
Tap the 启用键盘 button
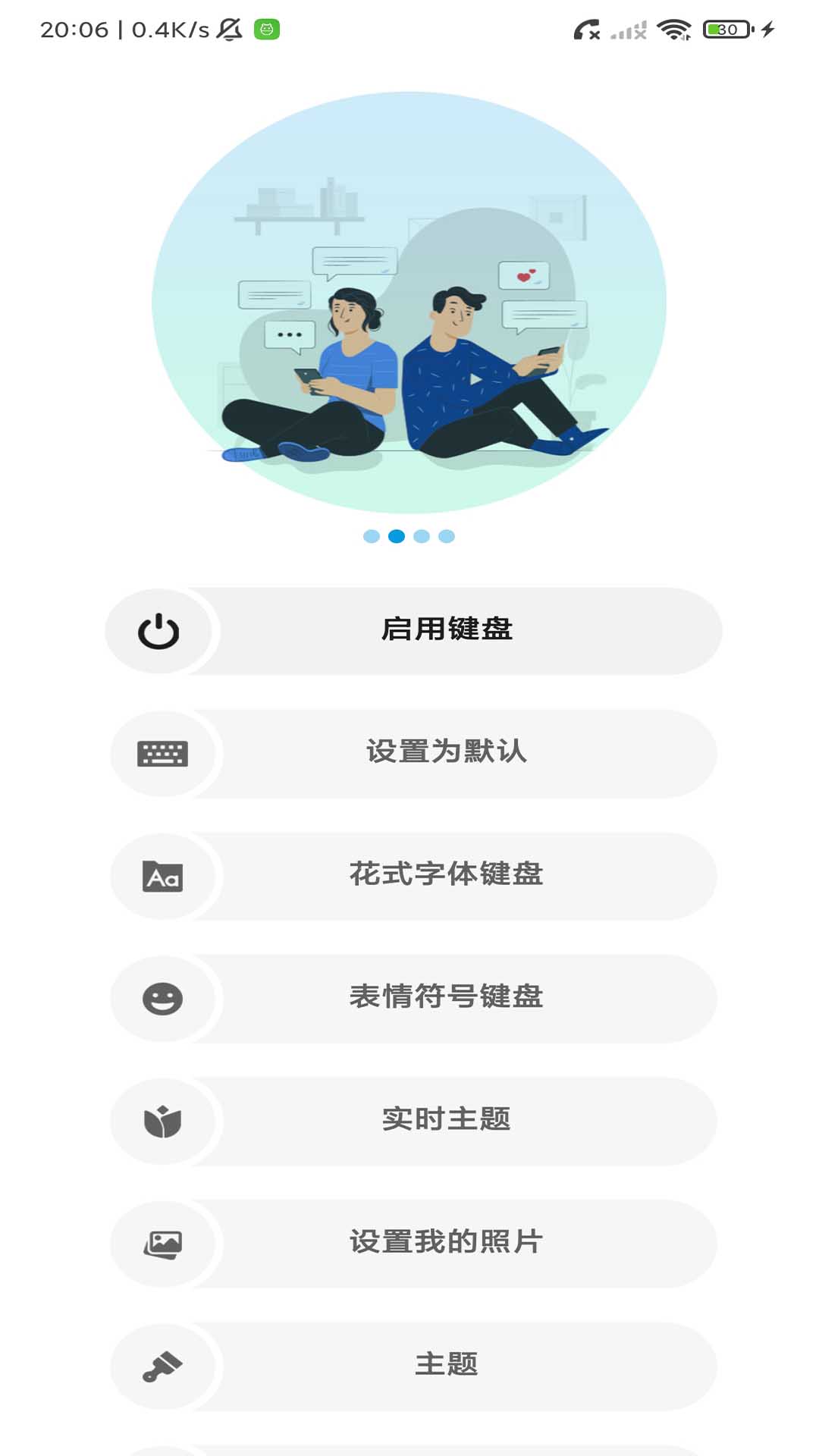tap(413, 631)
